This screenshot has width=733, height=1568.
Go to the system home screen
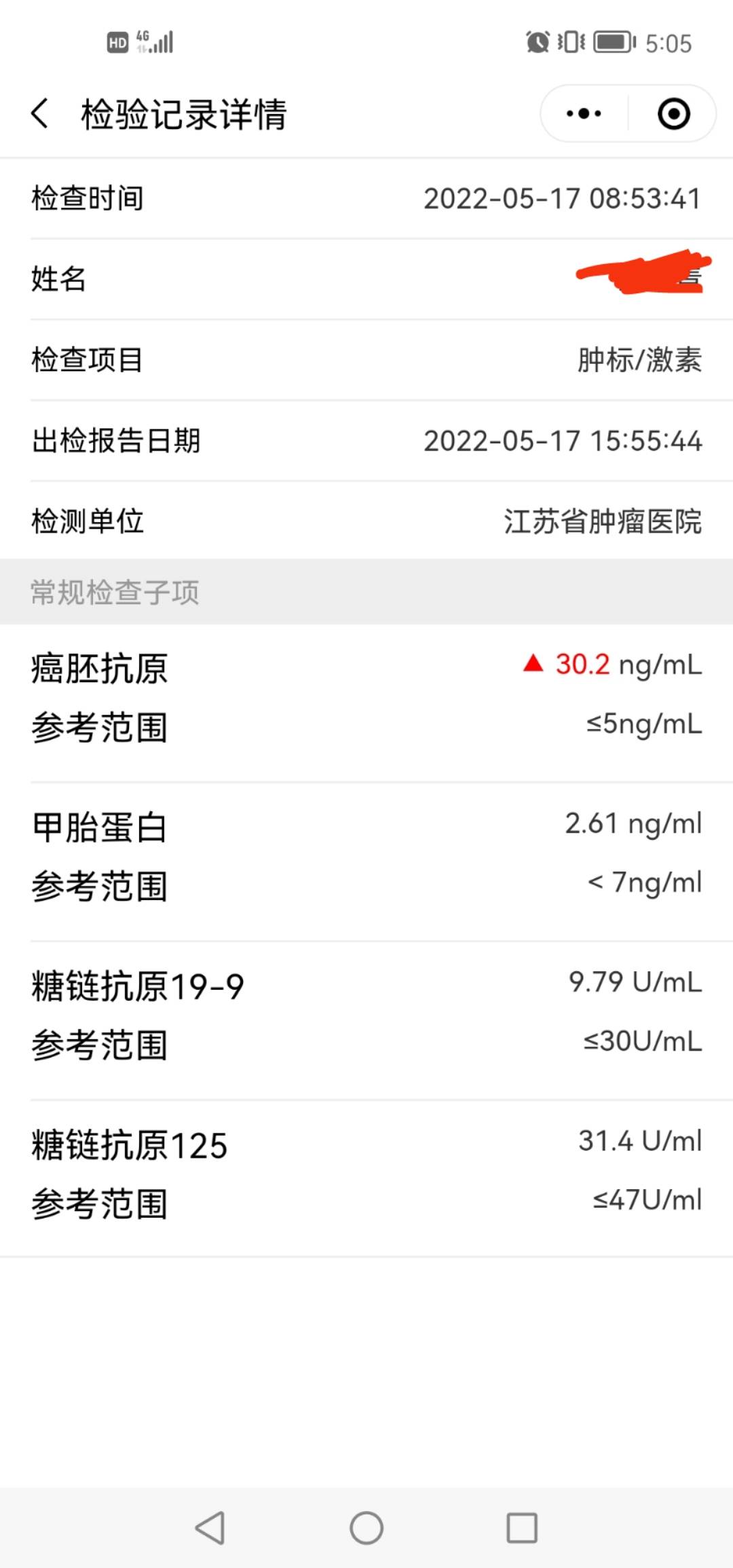tap(366, 1528)
